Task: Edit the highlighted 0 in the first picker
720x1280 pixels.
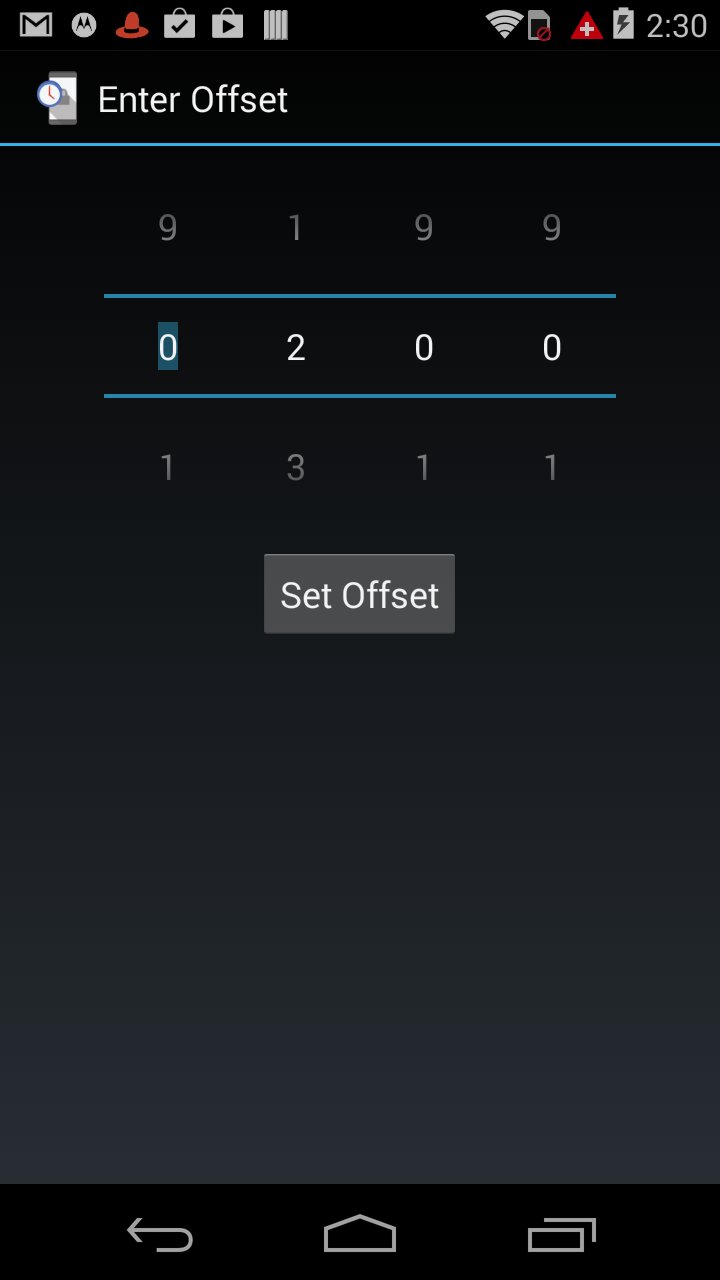Action: click(168, 347)
